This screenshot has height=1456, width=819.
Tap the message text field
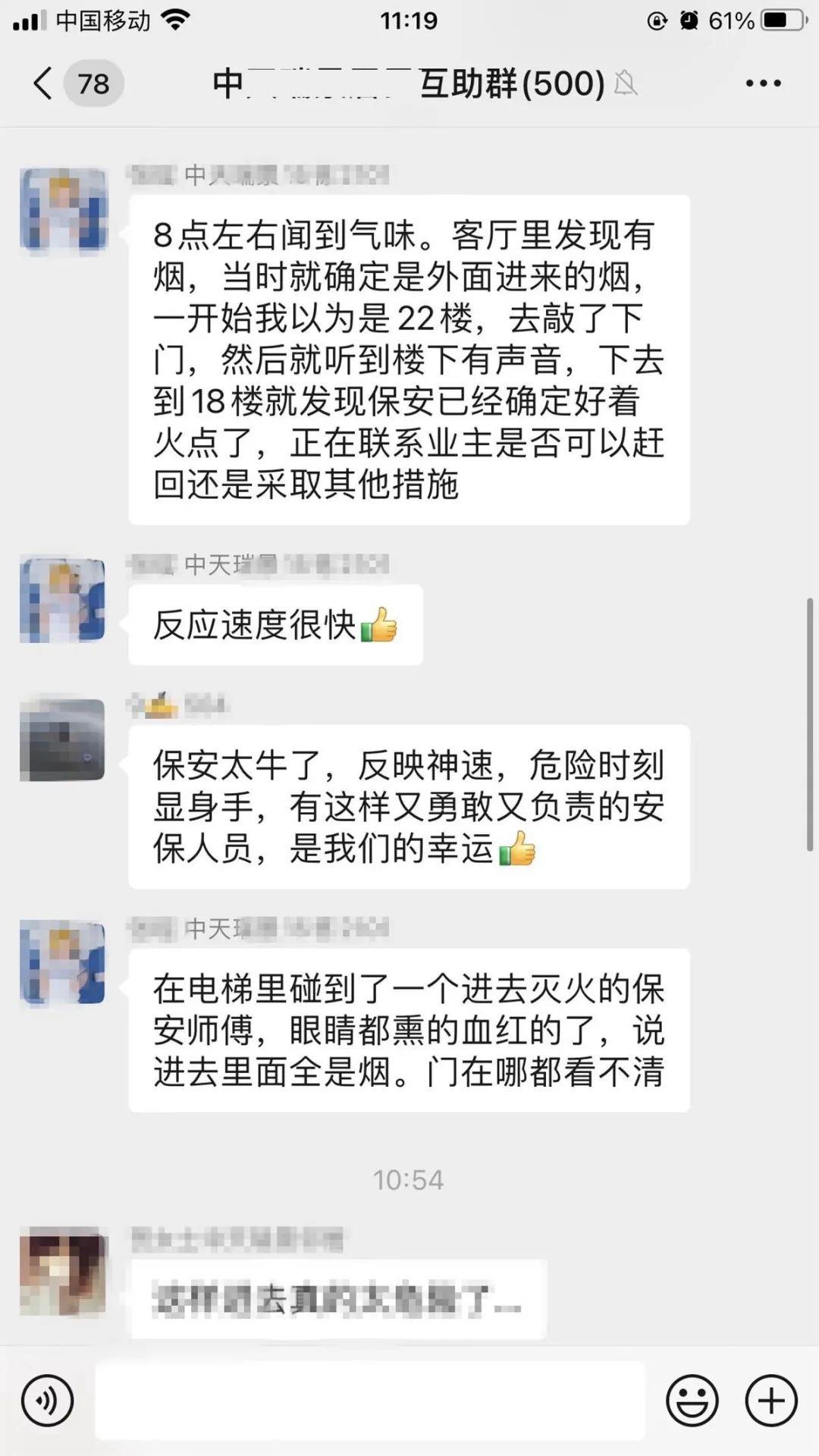(369, 1401)
